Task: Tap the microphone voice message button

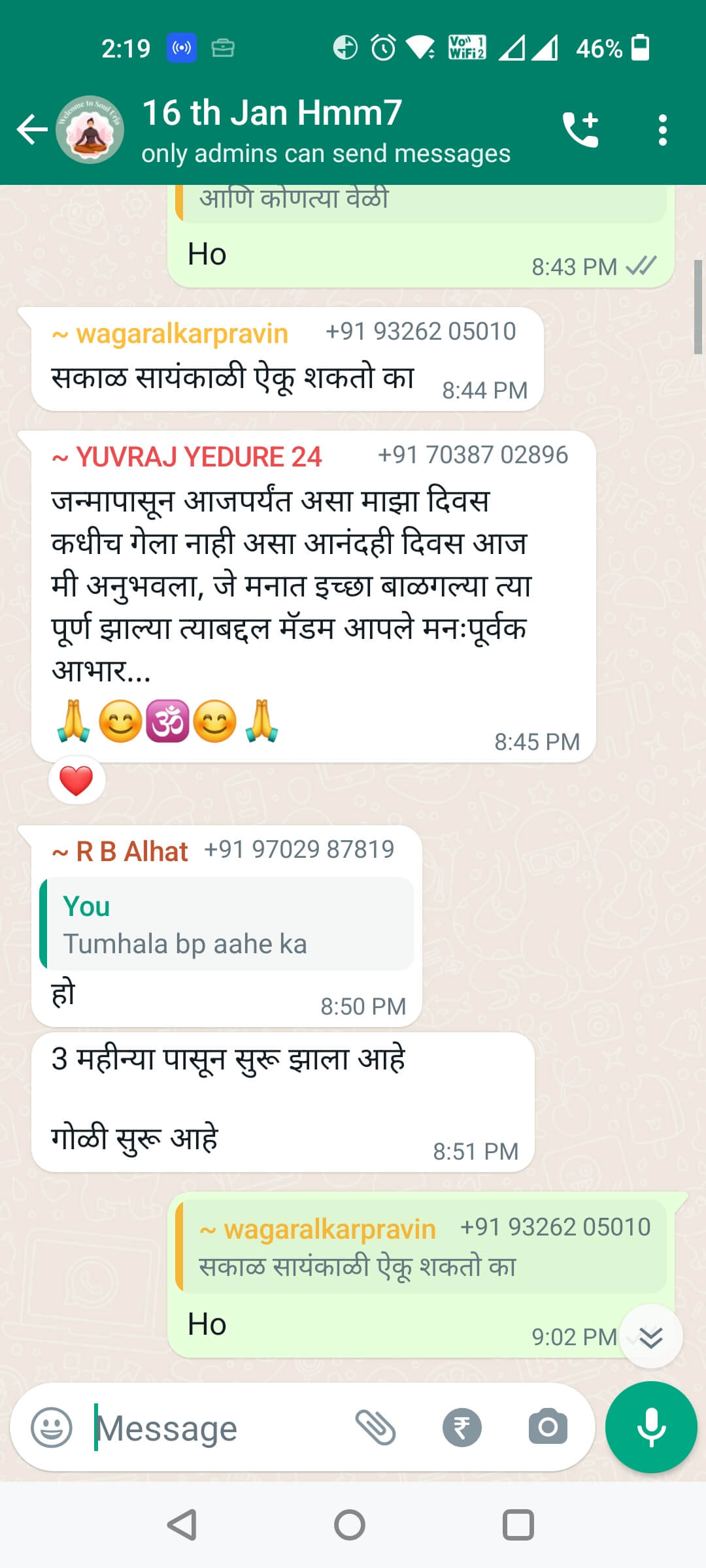Action: pyautogui.click(x=651, y=1428)
